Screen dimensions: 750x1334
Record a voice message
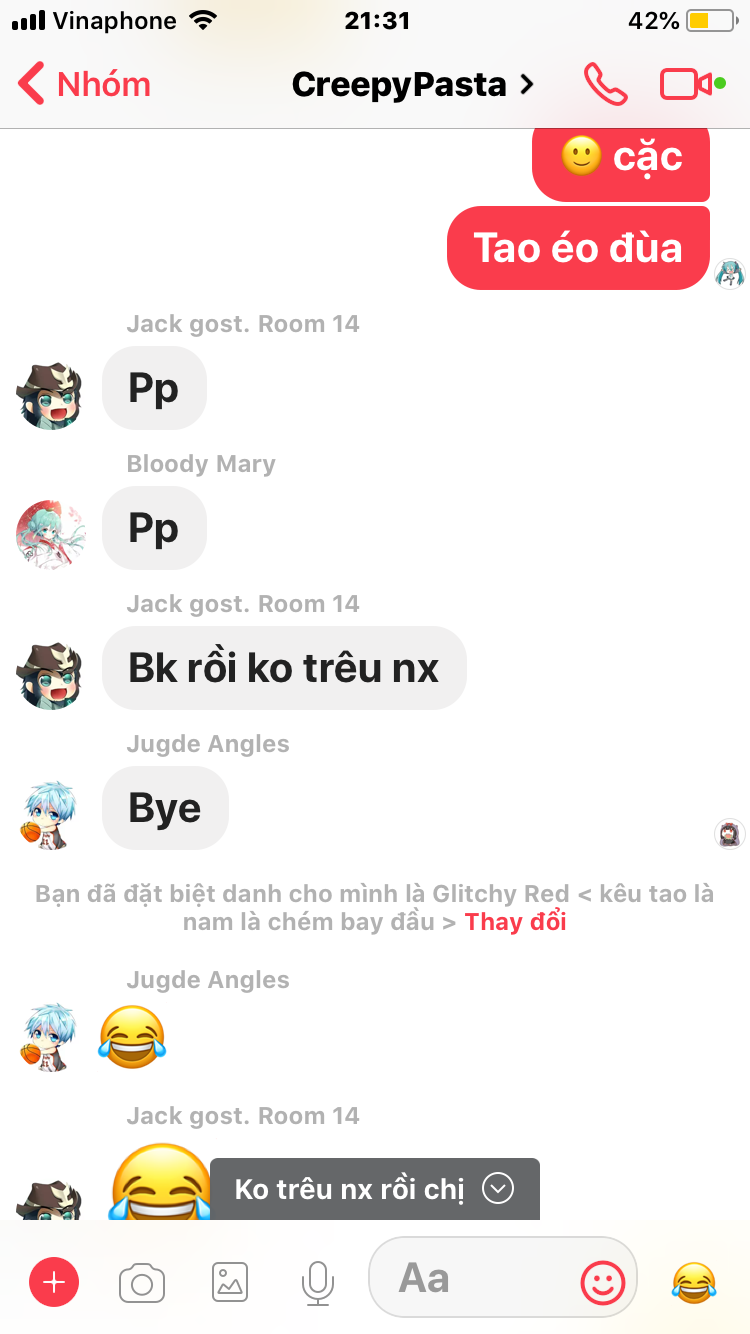point(318,1282)
